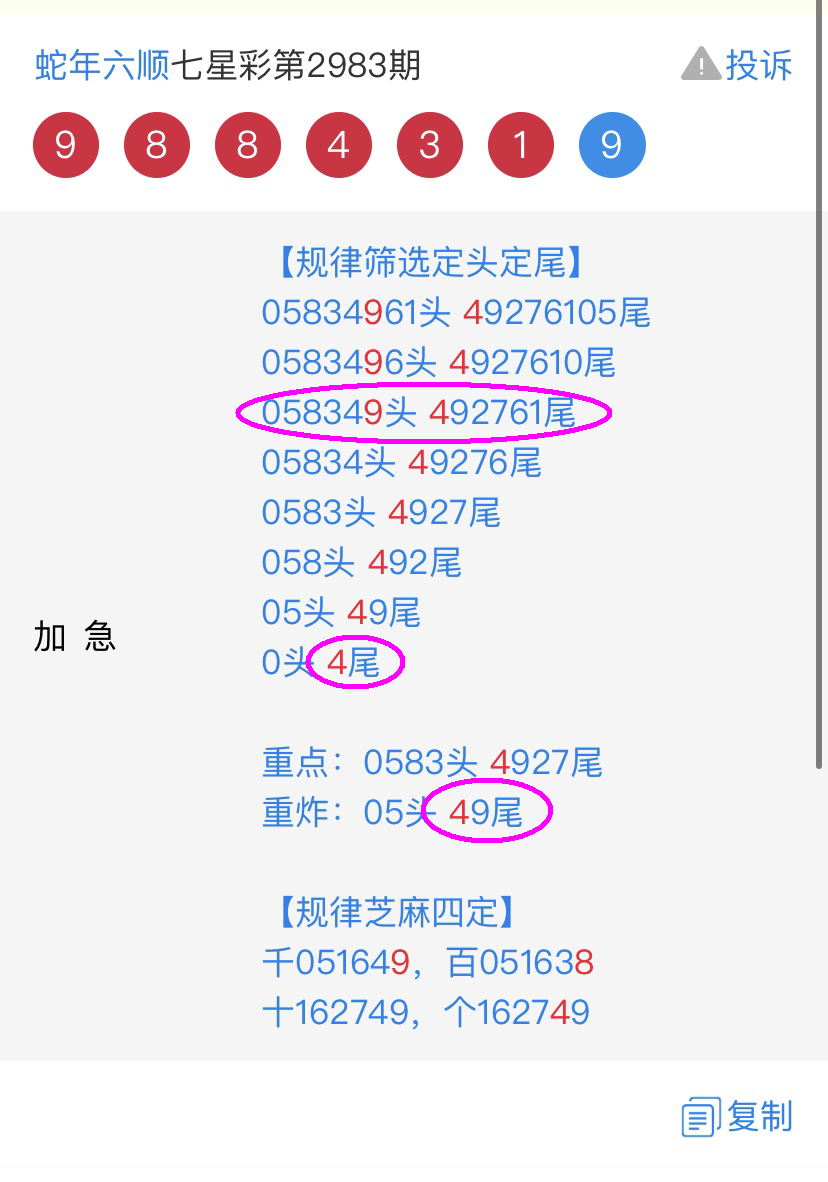The image size is (828, 1182).
Task: Copy the post with 复制
Action: 738,1116
